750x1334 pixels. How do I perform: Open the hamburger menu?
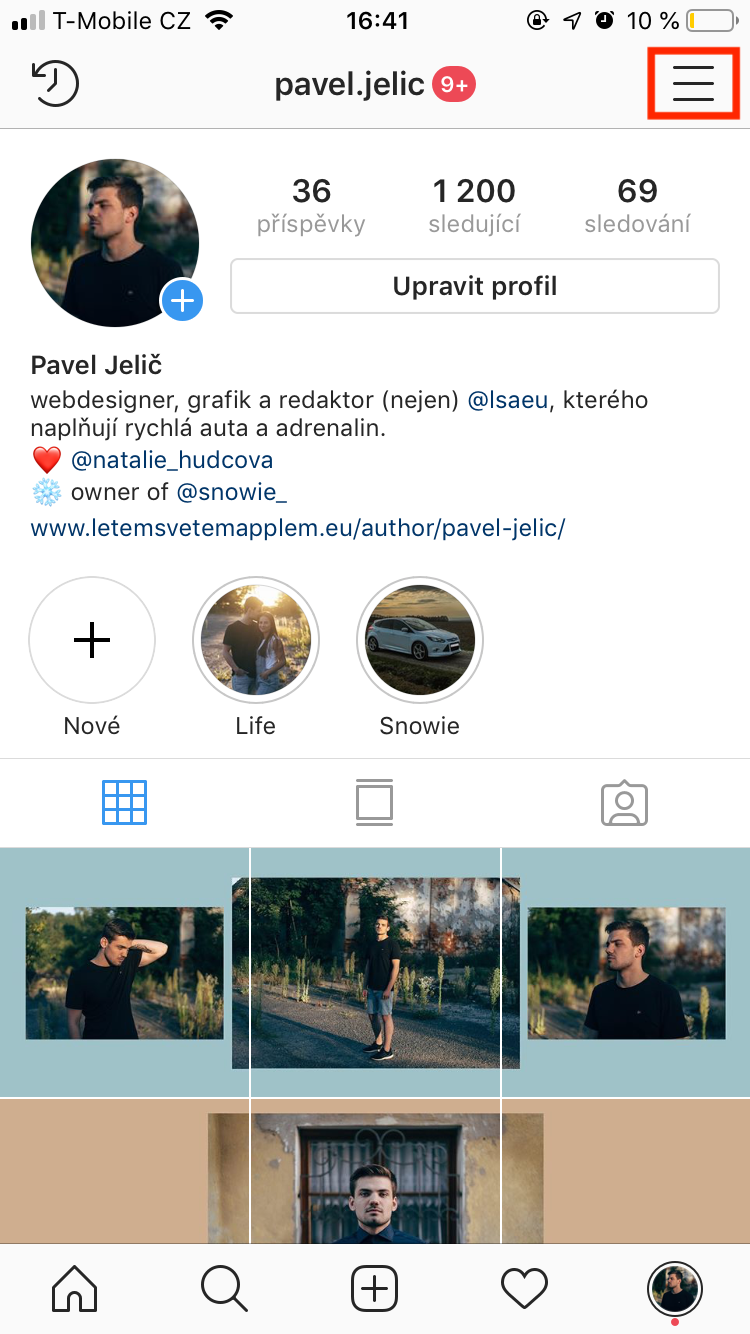(x=693, y=84)
